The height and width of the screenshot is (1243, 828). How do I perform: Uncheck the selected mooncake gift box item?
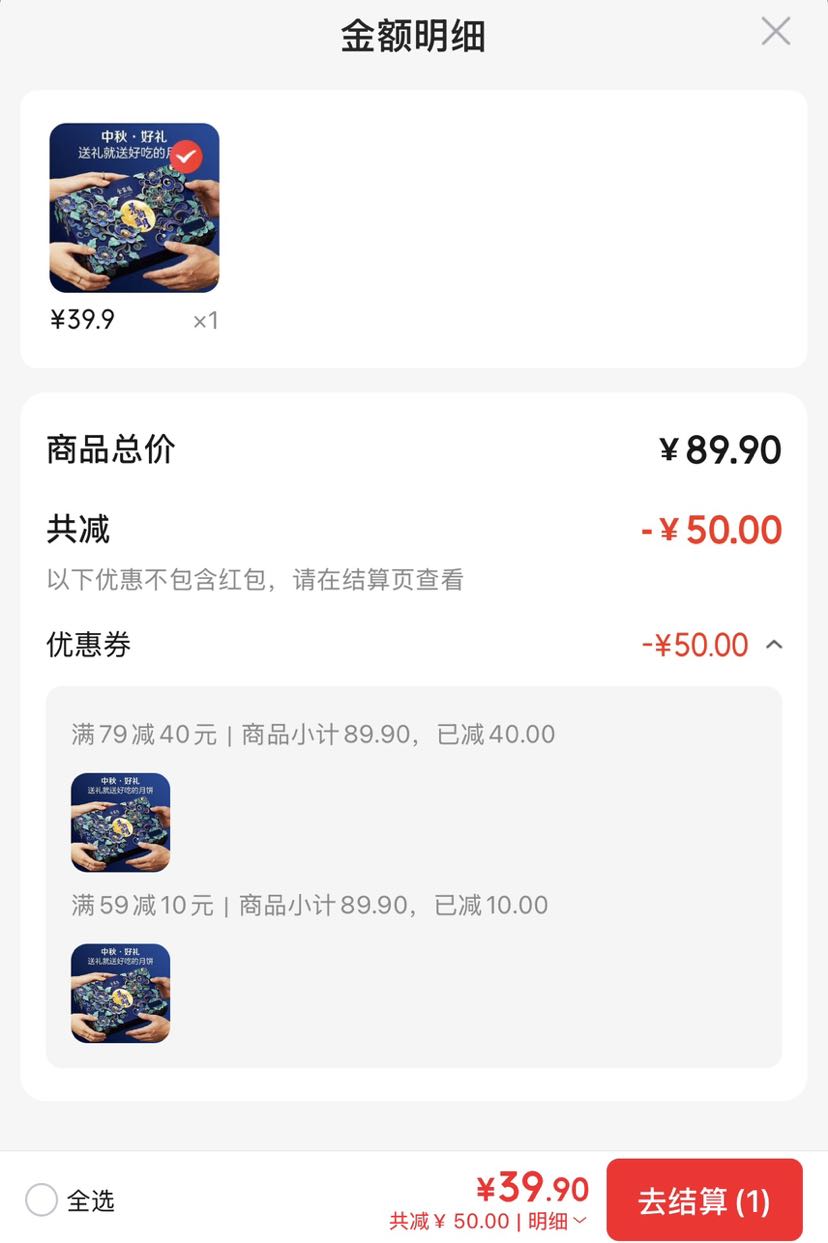(x=185, y=156)
